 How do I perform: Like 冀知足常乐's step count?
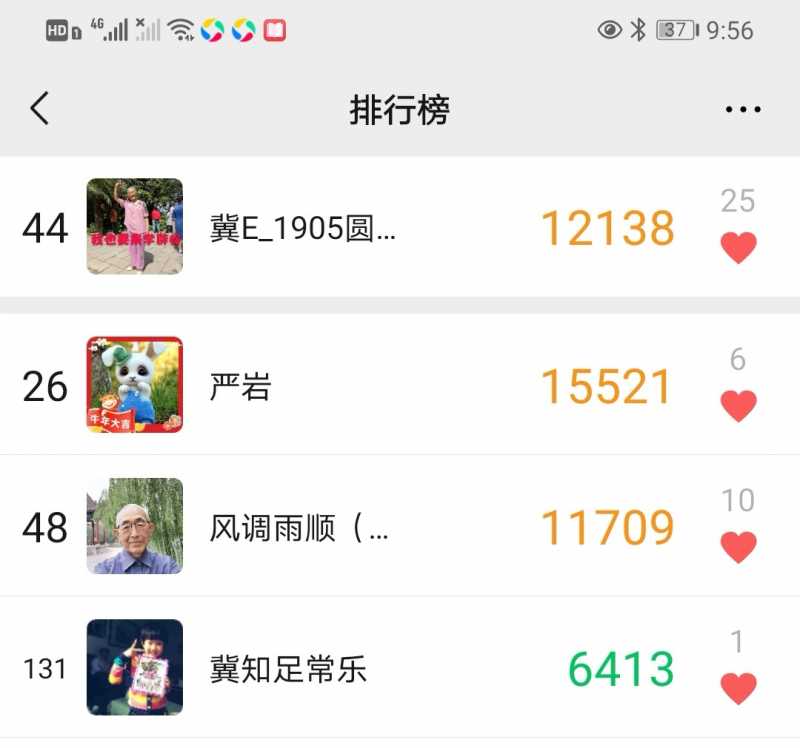(x=738, y=688)
